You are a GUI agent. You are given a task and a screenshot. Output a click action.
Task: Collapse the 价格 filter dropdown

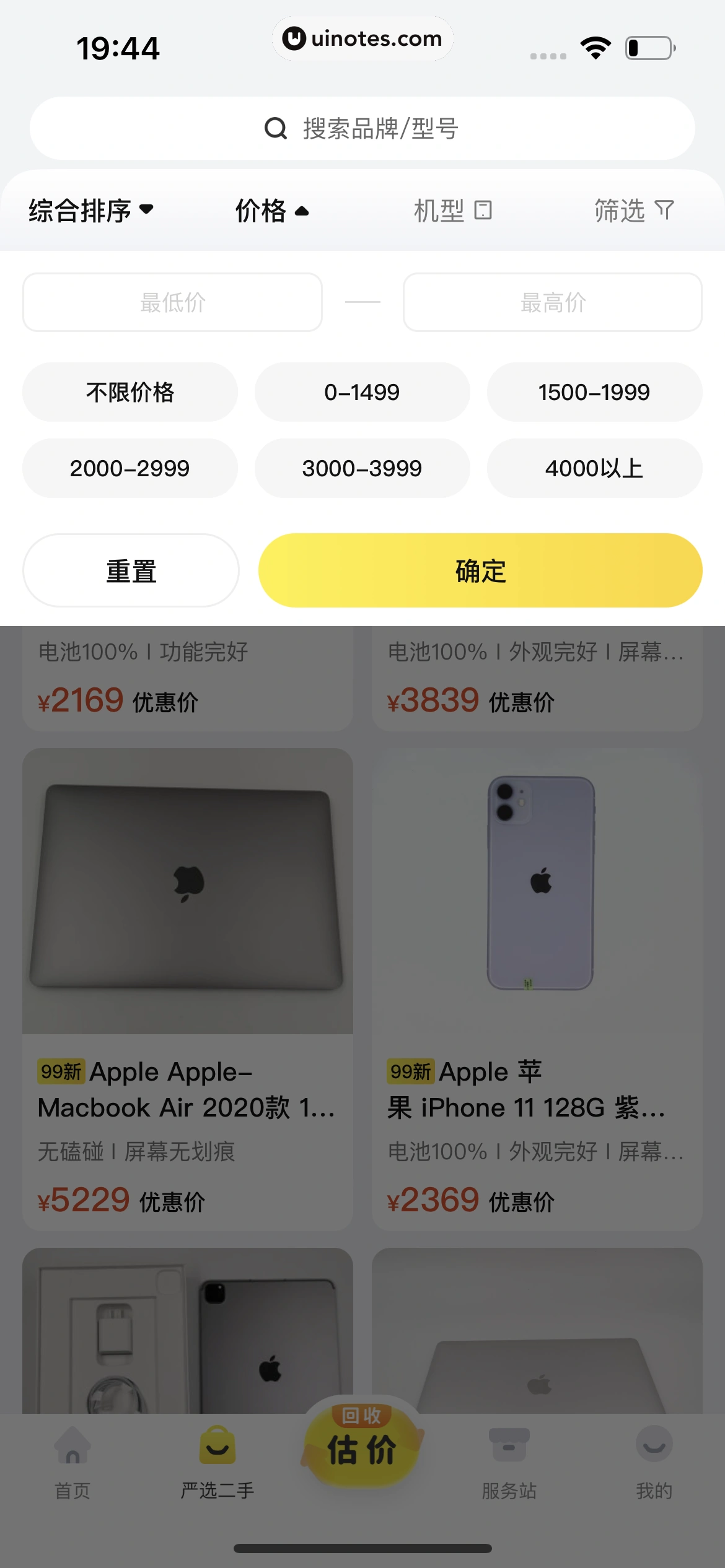point(271,211)
